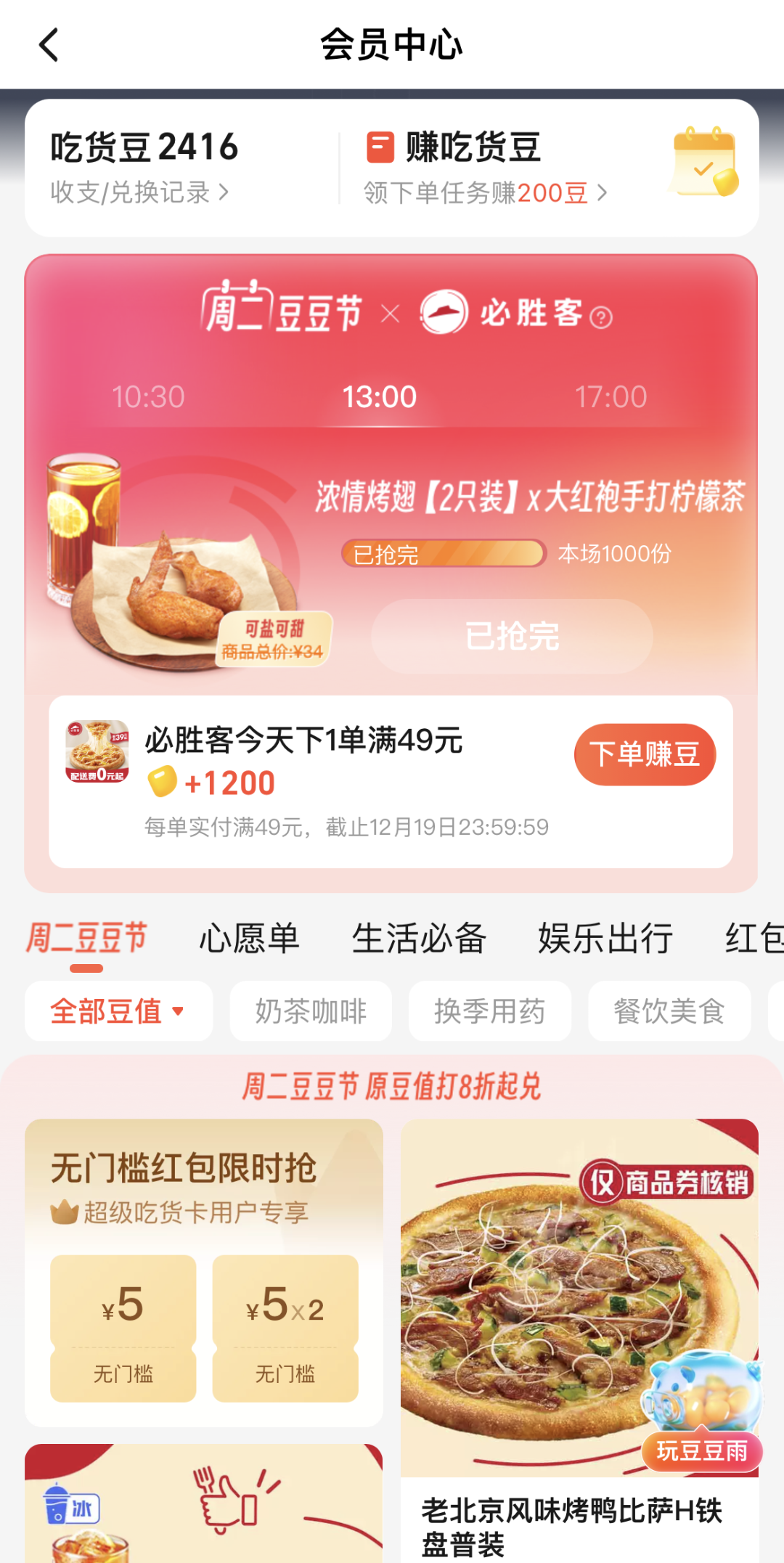Open the 生活必备 tab
The image size is (784, 1563).
click(419, 938)
